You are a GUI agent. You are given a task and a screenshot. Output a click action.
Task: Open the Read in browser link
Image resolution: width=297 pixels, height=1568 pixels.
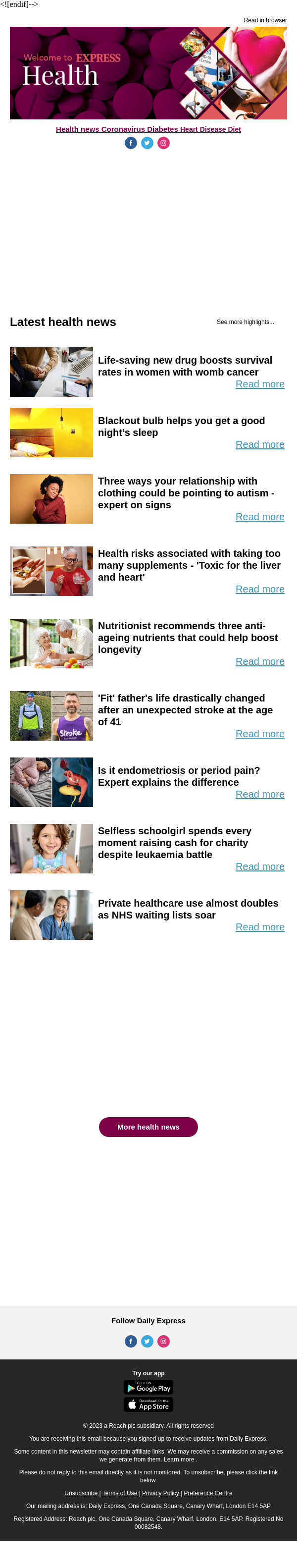[x=265, y=20]
